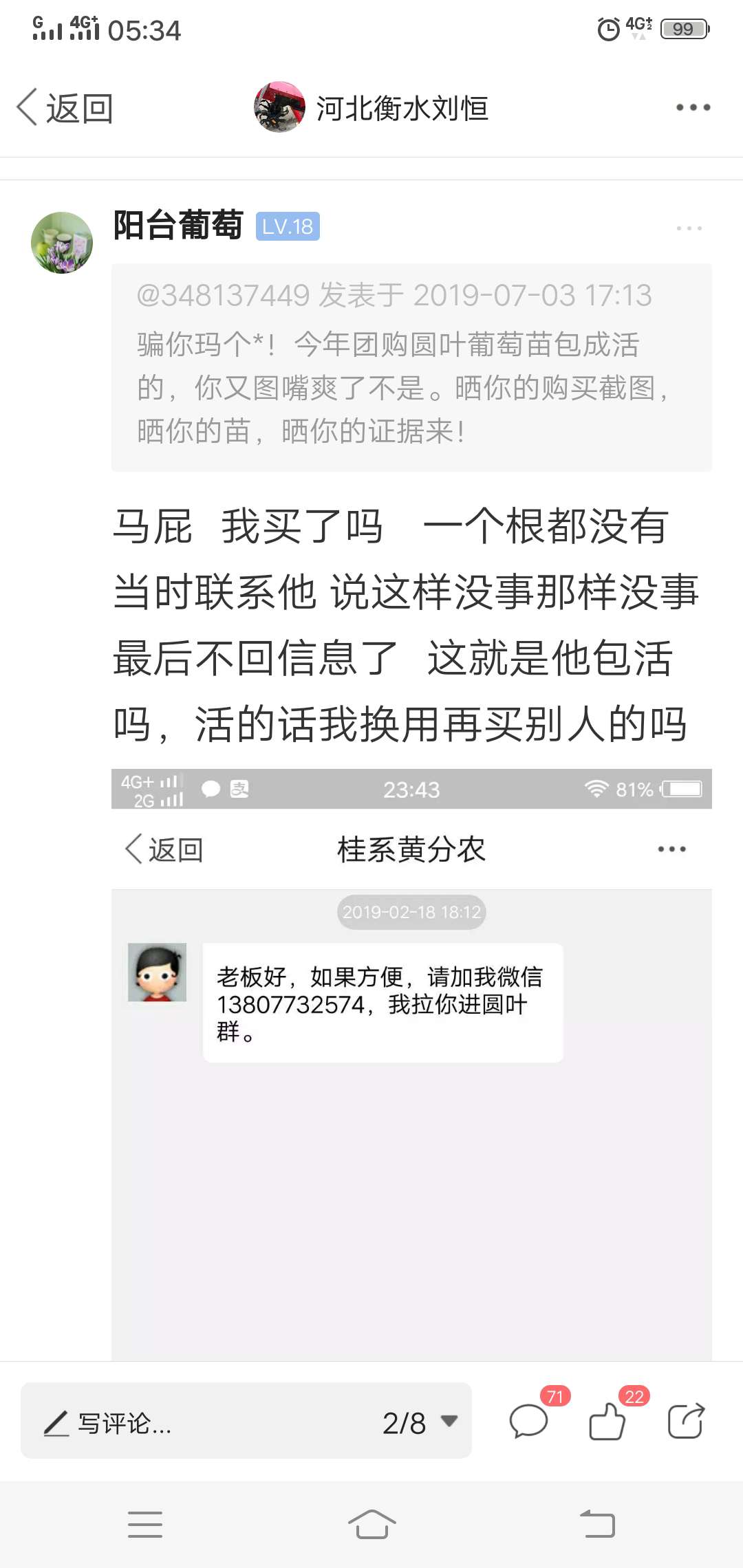Go to the system home screen

pos(371,1524)
